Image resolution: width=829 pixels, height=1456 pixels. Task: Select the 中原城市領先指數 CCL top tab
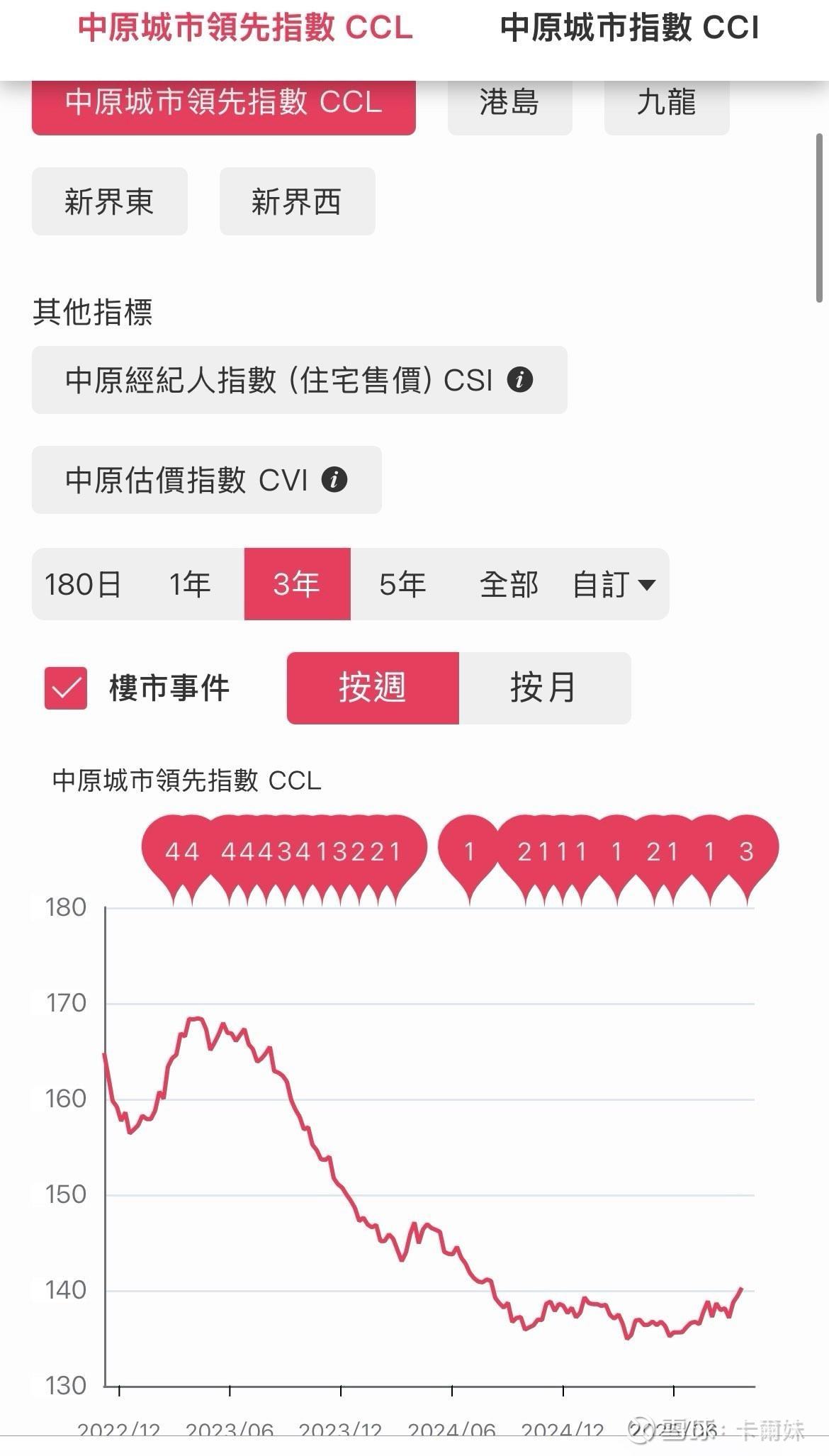coord(245,28)
